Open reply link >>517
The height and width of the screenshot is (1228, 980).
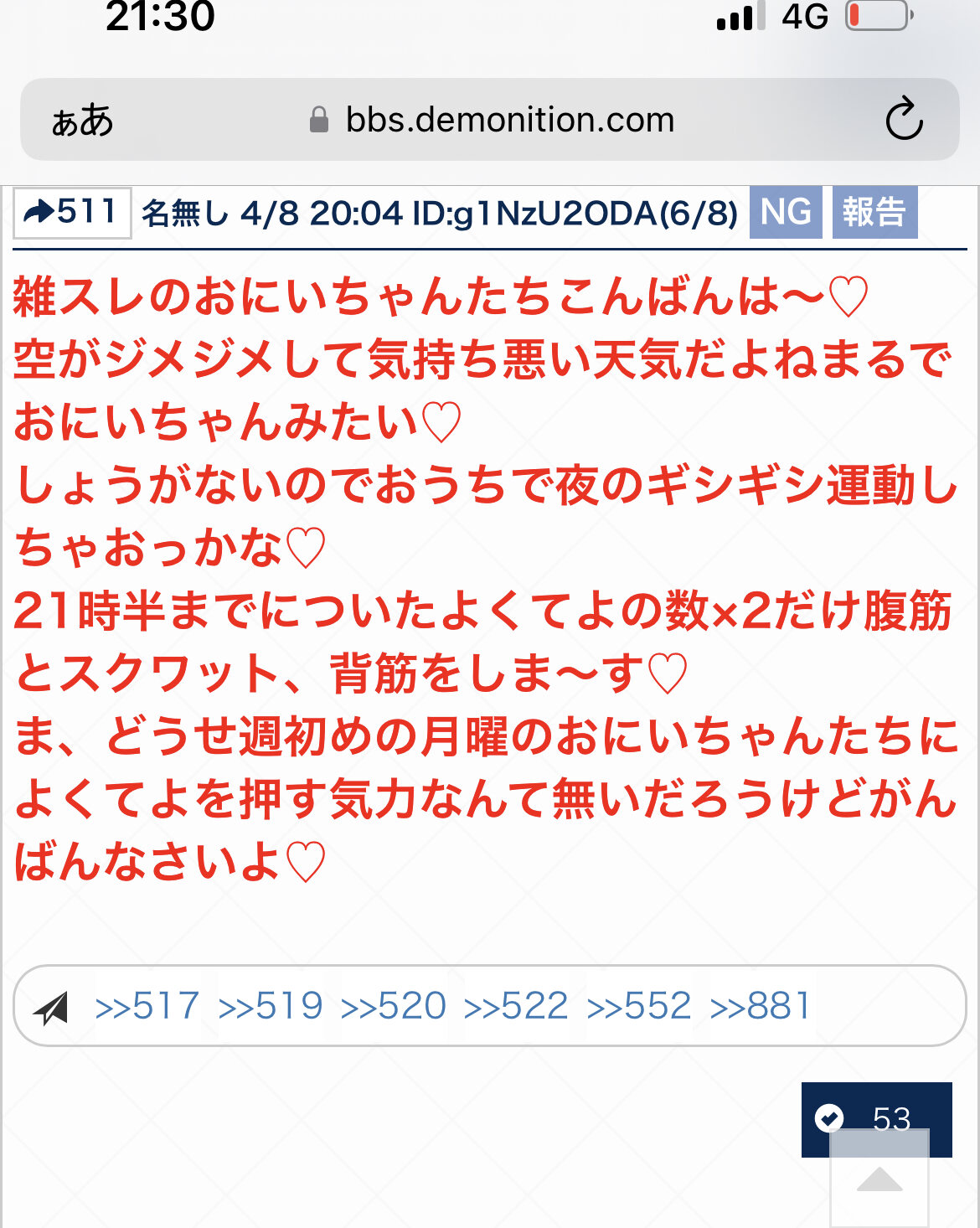[147, 1006]
